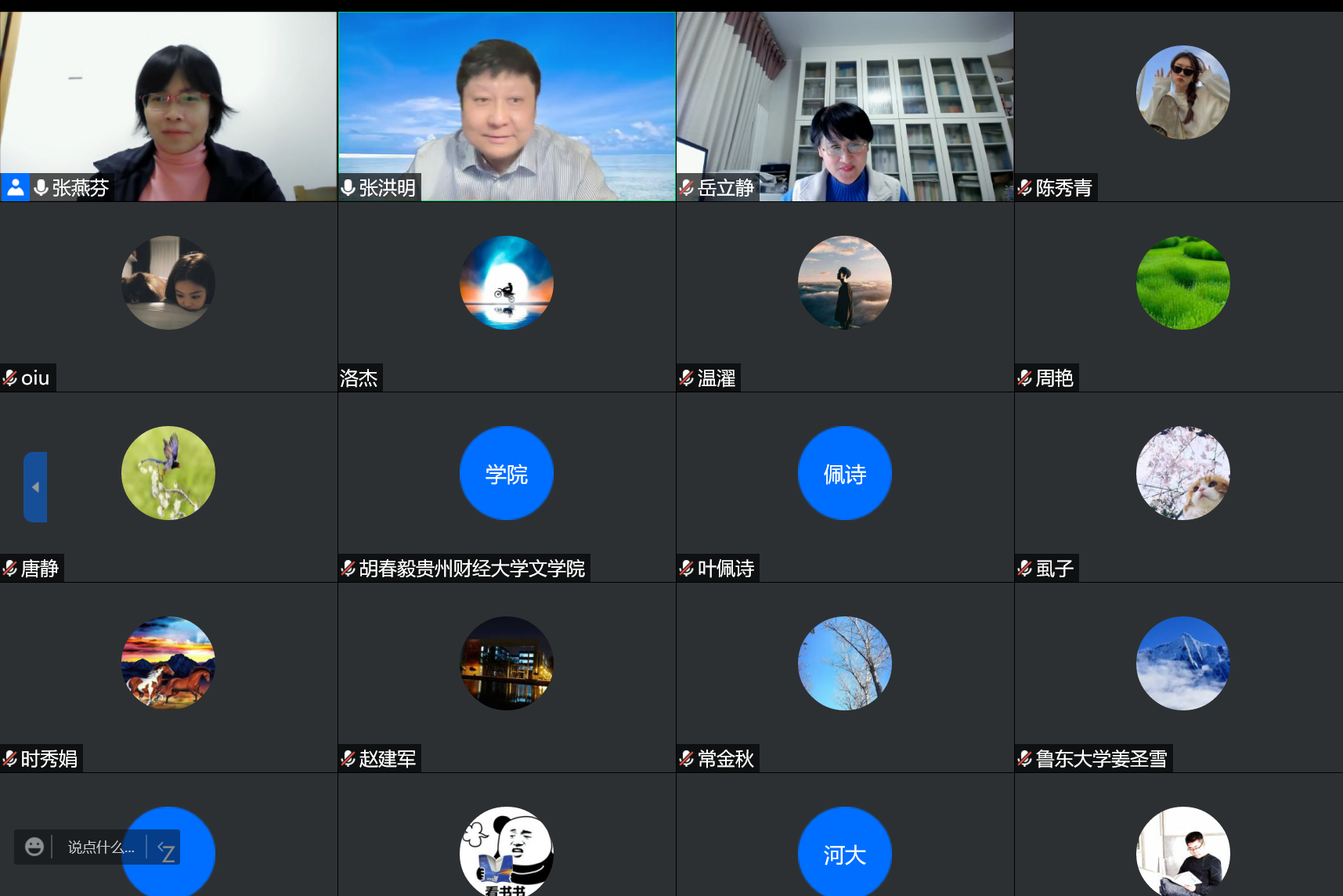The image size is (1343, 896).
Task: Choose 鲁东大学姜圣雪's participant tile
Action: pyautogui.click(x=1182, y=677)
